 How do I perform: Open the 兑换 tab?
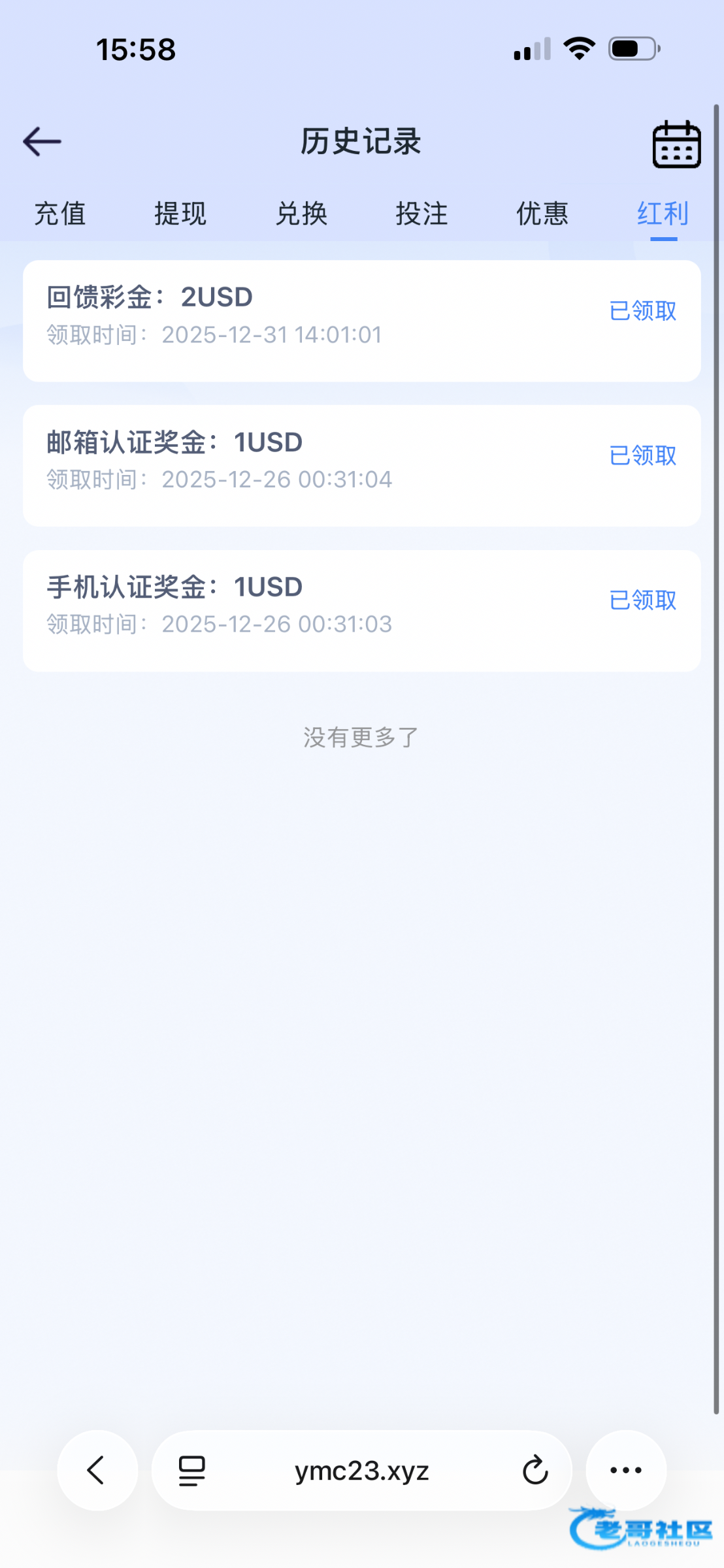click(301, 214)
